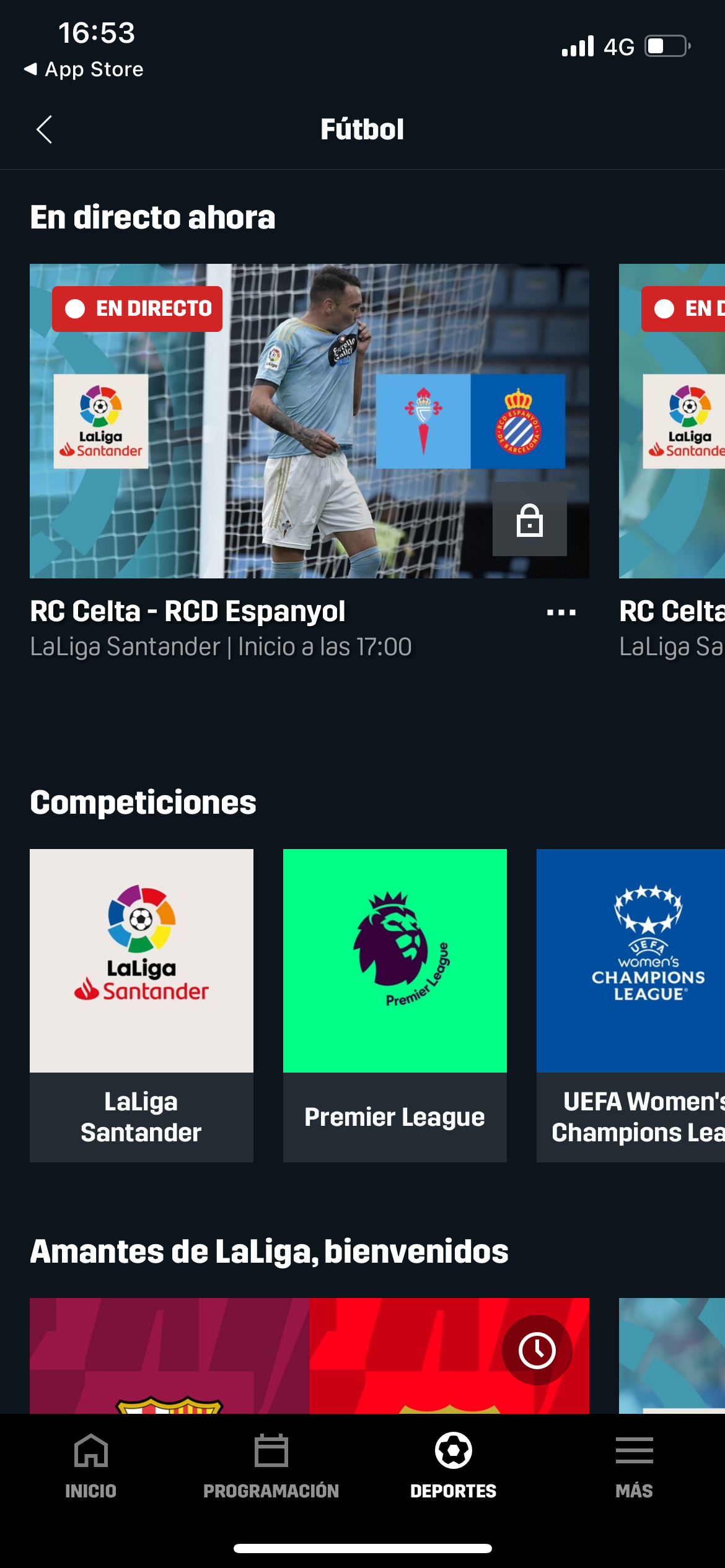This screenshot has width=725, height=1568.
Task: Open the second live match card on the right
Action: tap(672, 421)
